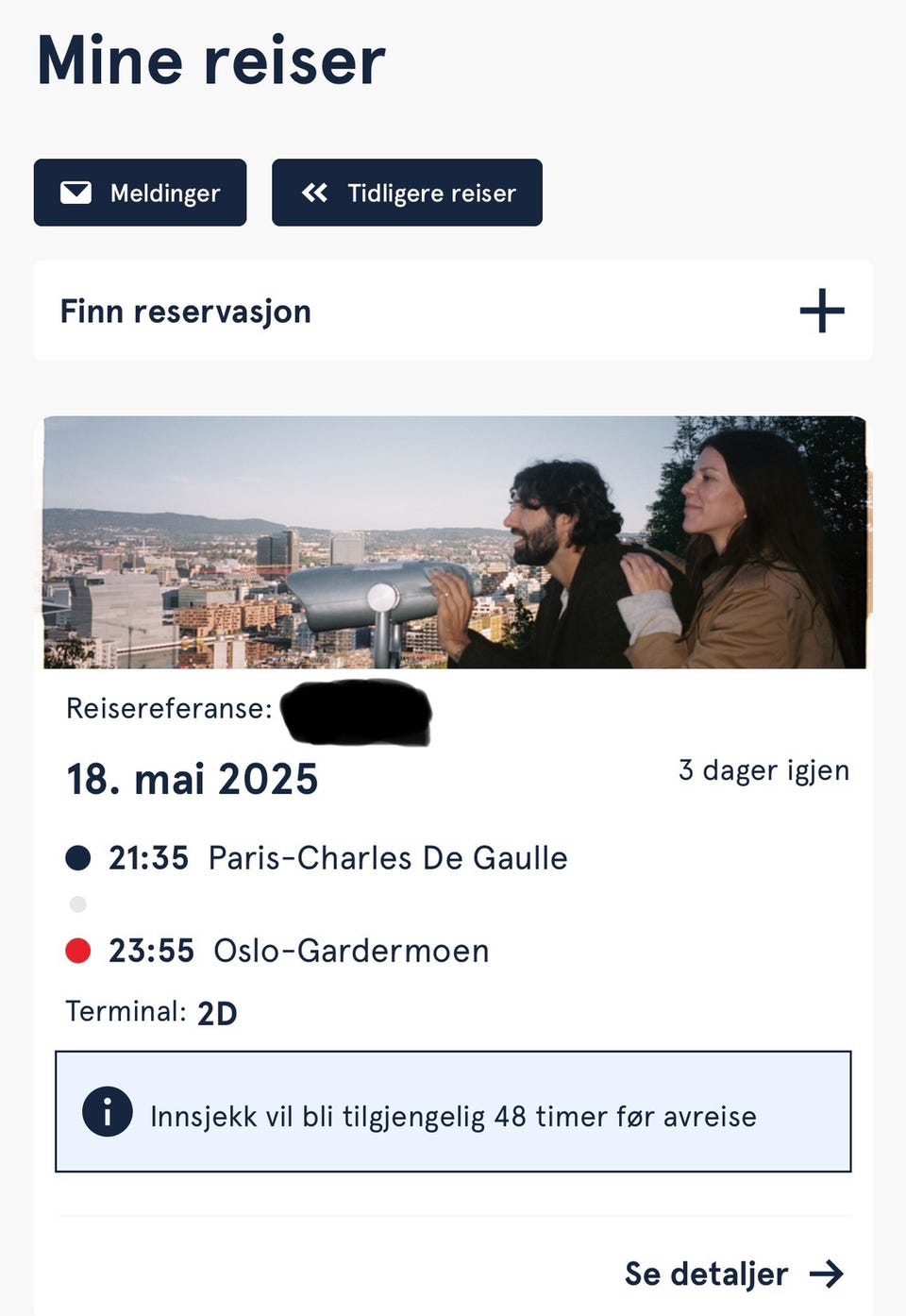Click the Oslo cityscape trip photo

[x=453, y=542]
